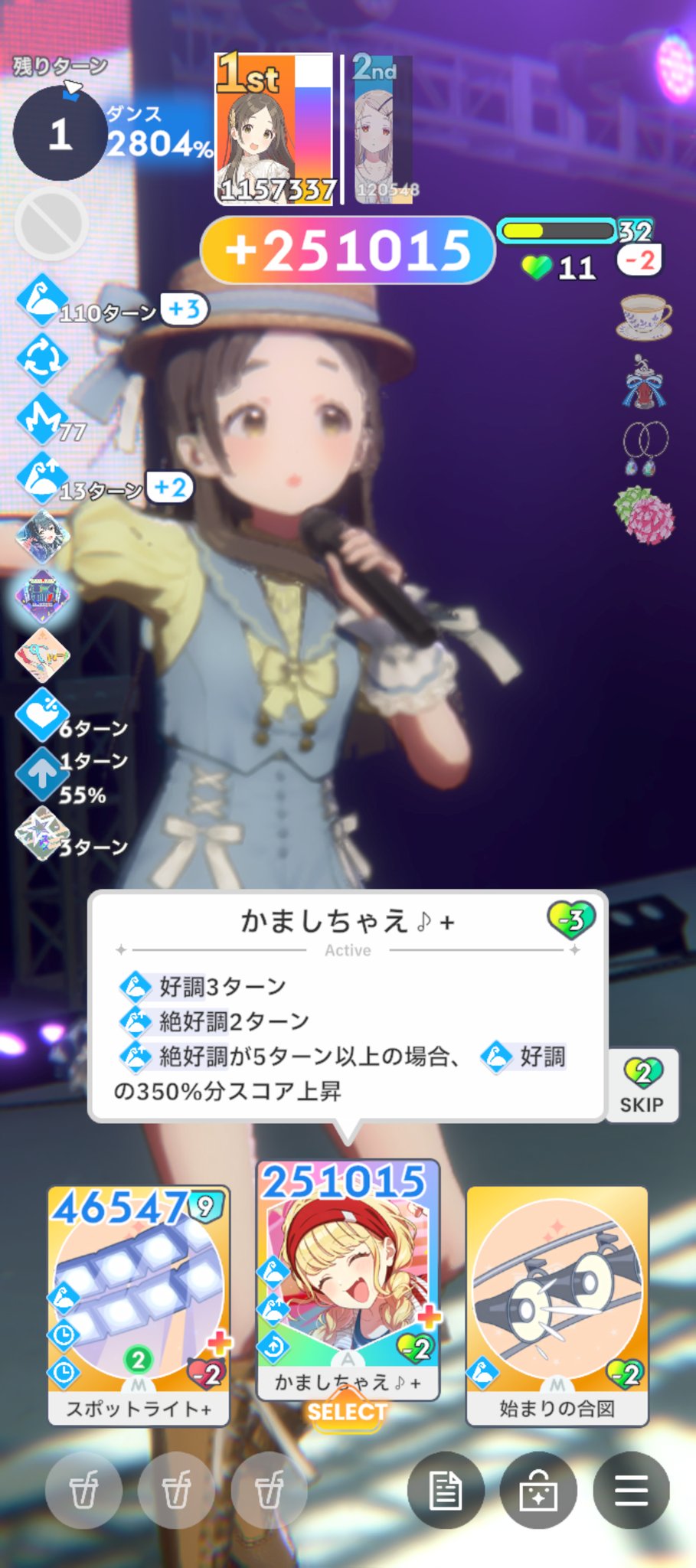Confirm かましちゃえ♪+ card with SELECT

[348, 1411]
